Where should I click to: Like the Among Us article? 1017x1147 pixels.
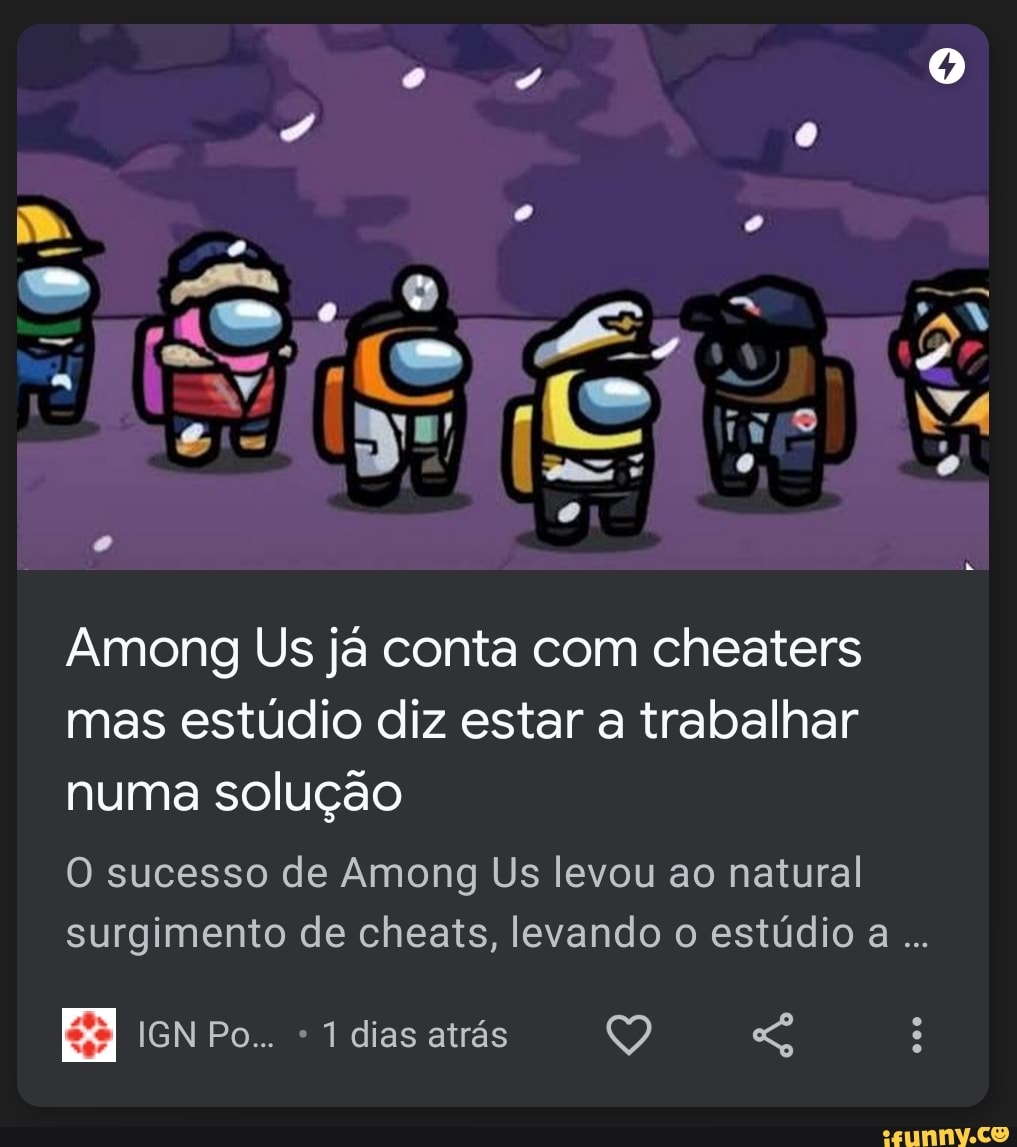pos(629,1035)
